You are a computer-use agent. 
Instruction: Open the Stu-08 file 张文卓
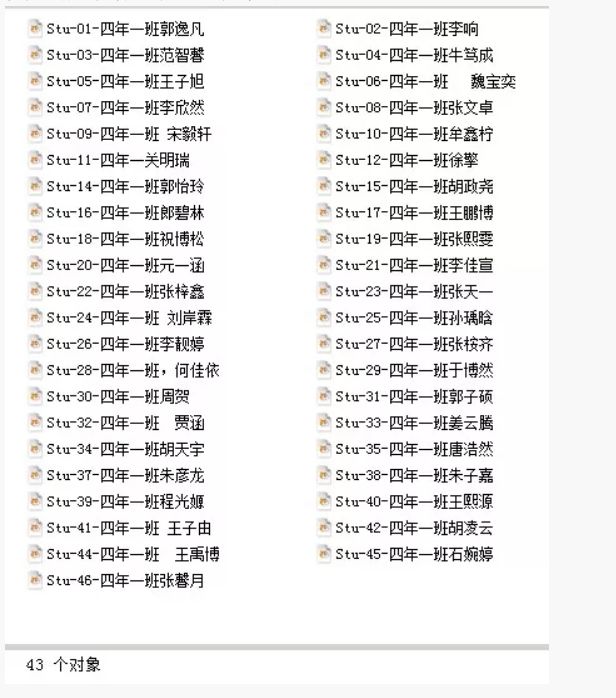(414, 107)
